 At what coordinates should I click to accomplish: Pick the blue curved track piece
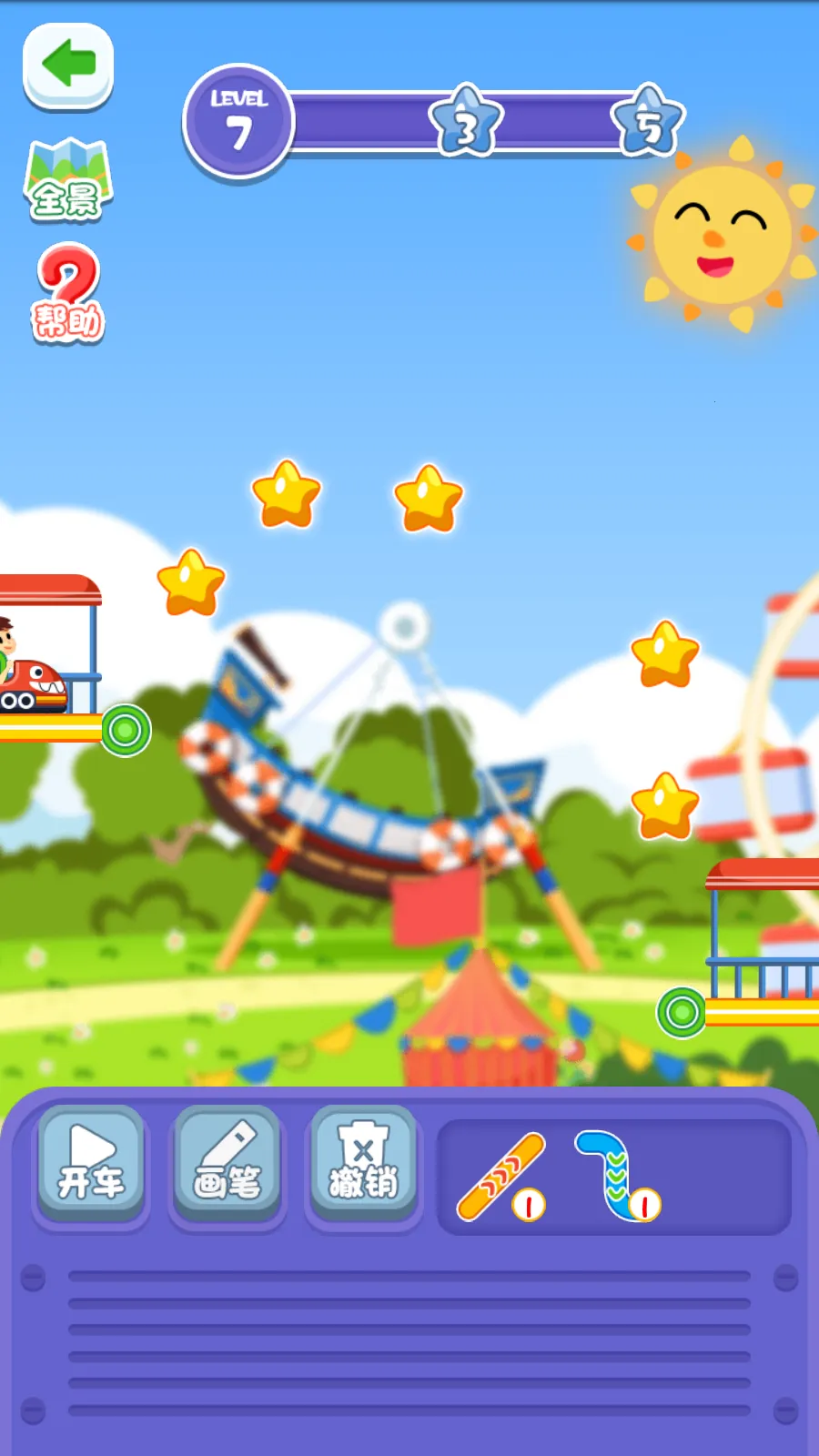point(616,1176)
